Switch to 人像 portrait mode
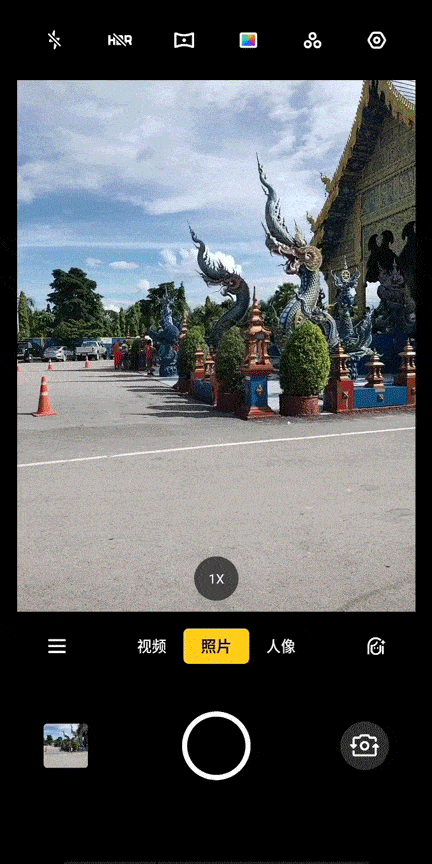432x864 pixels. pos(281,646)
